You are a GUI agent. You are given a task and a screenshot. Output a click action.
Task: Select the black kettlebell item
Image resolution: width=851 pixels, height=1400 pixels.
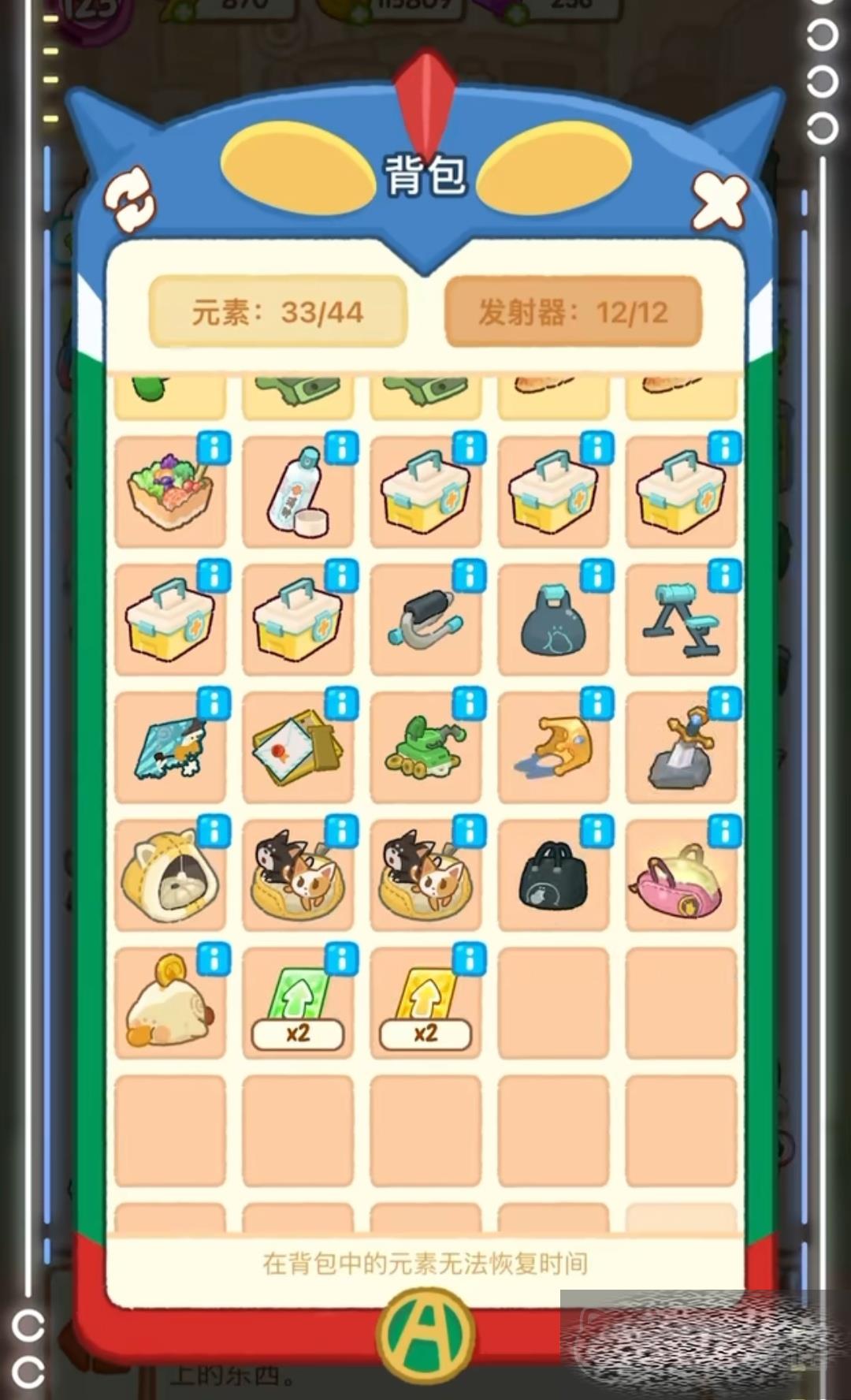coord(552,621)
